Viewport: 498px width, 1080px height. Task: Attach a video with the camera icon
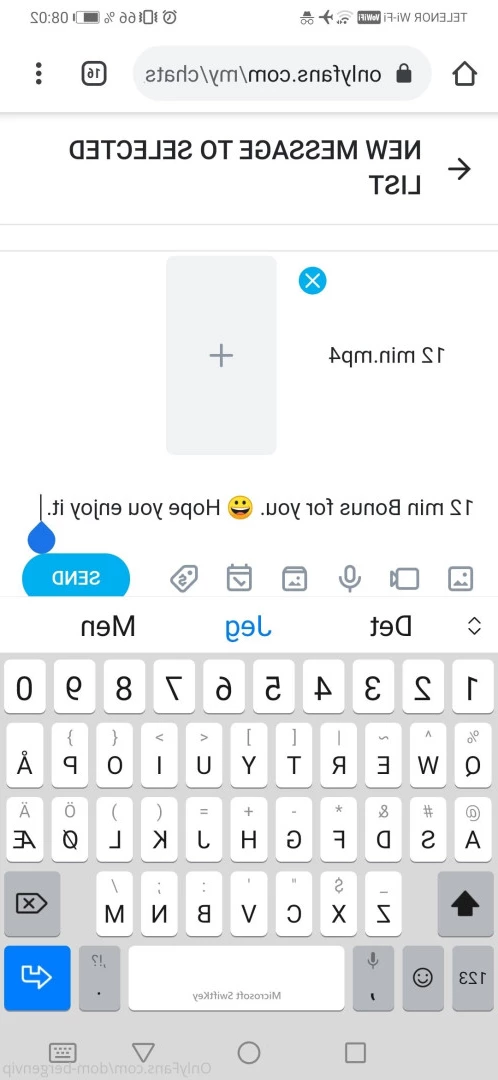tap(404, 579)
